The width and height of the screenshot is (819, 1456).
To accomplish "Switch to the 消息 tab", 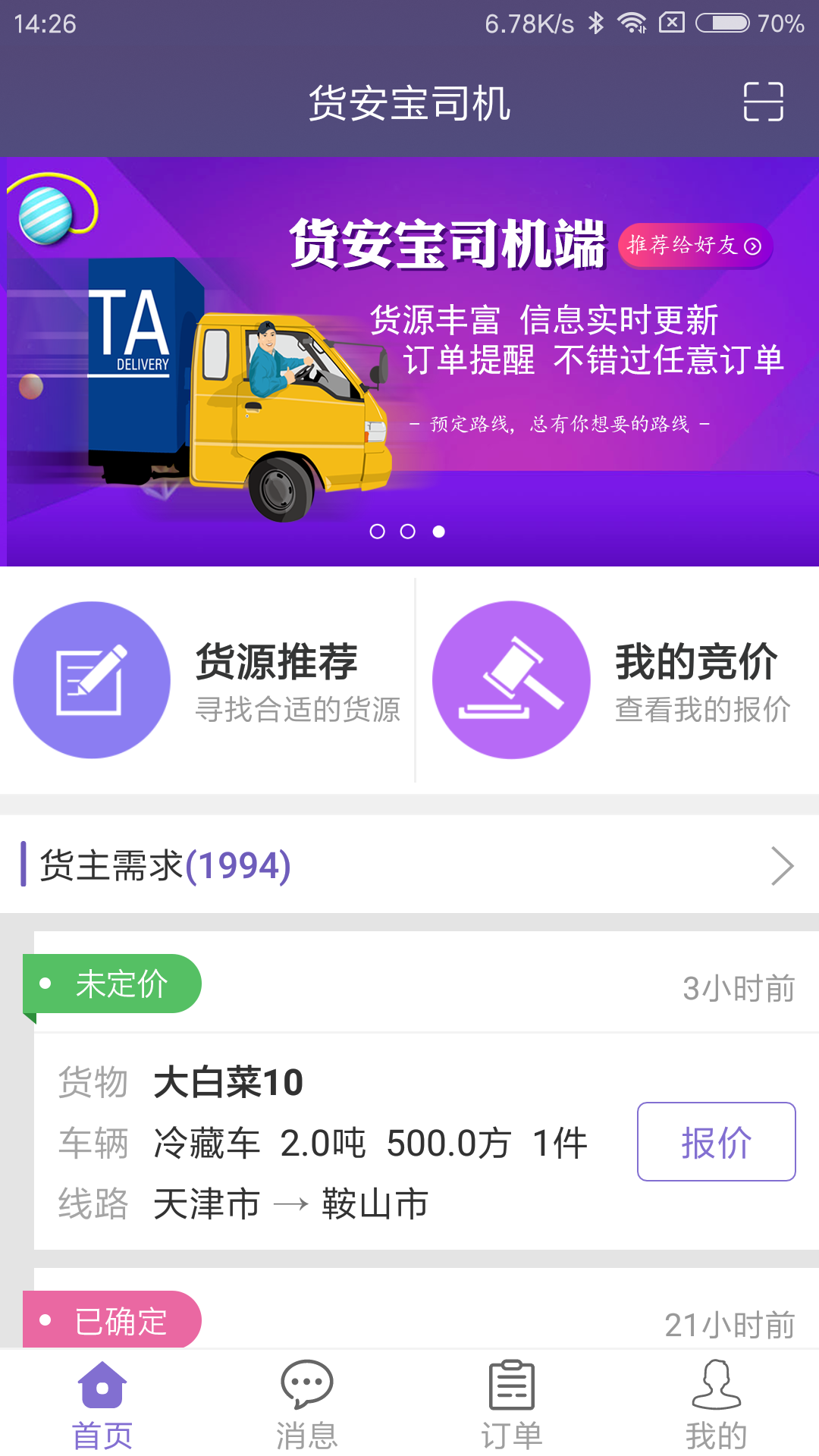I will 307,1404.
